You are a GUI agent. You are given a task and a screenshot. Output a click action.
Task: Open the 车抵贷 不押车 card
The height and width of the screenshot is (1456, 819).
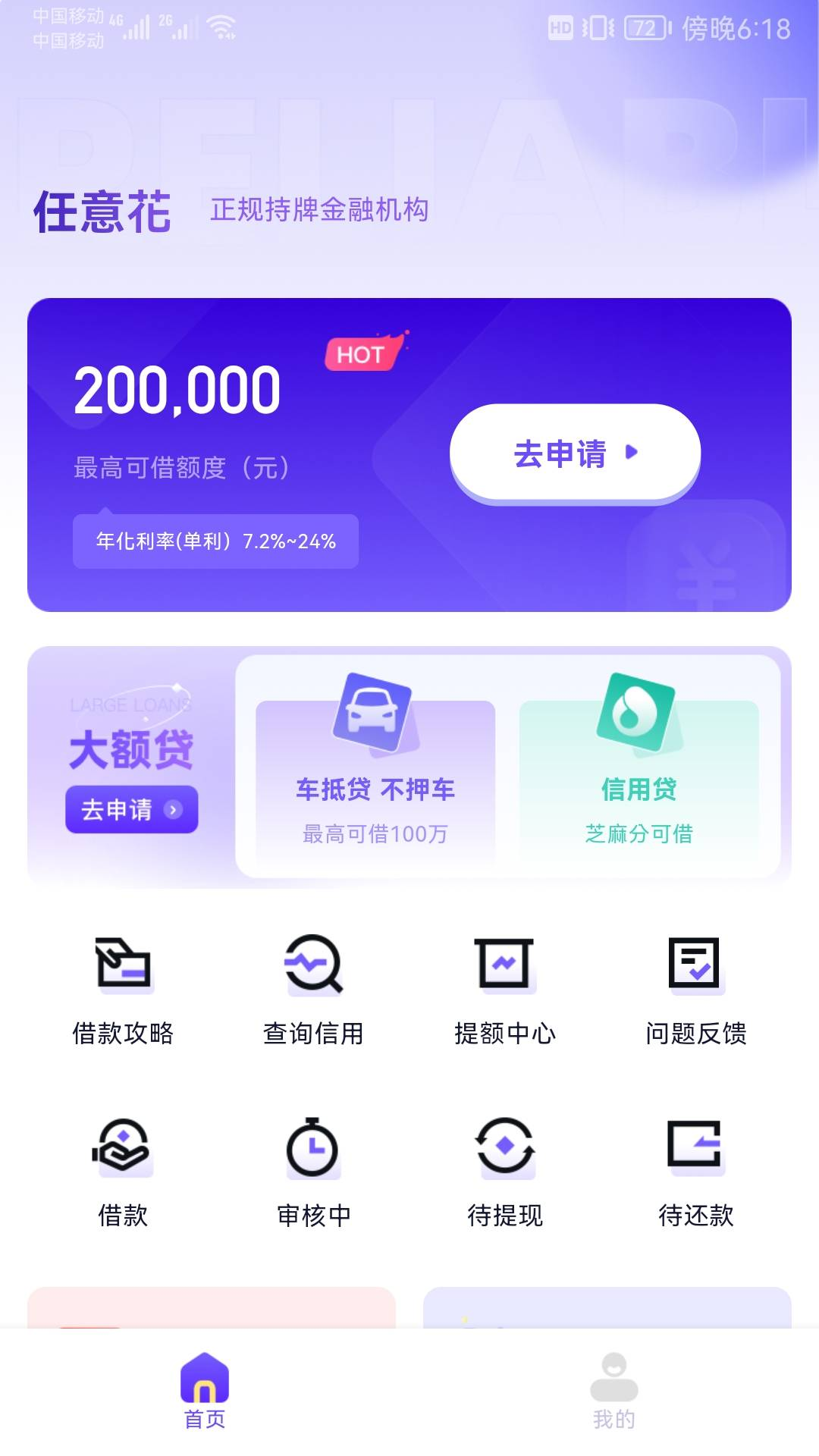point(375,789)
